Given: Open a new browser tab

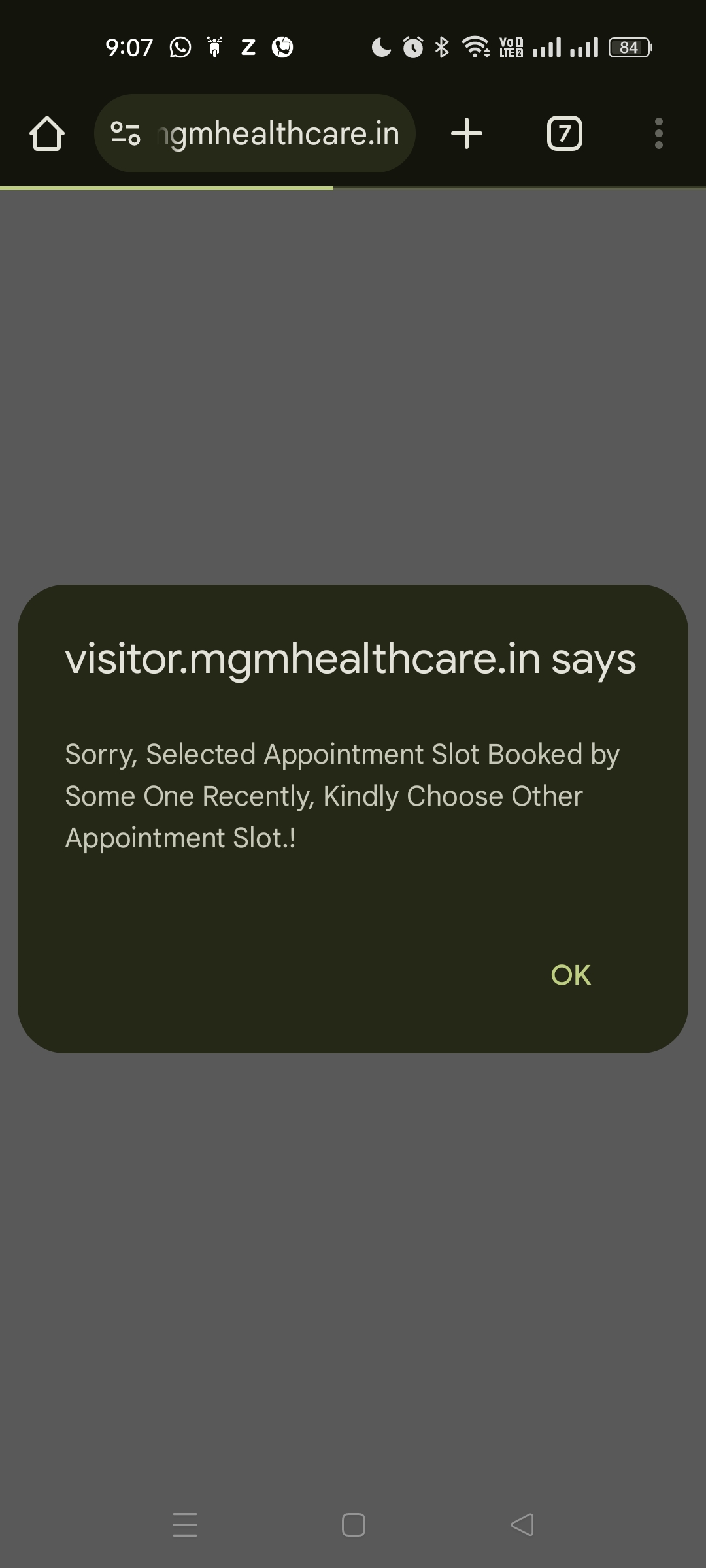Looking at the screenshot, I should 467,133.
